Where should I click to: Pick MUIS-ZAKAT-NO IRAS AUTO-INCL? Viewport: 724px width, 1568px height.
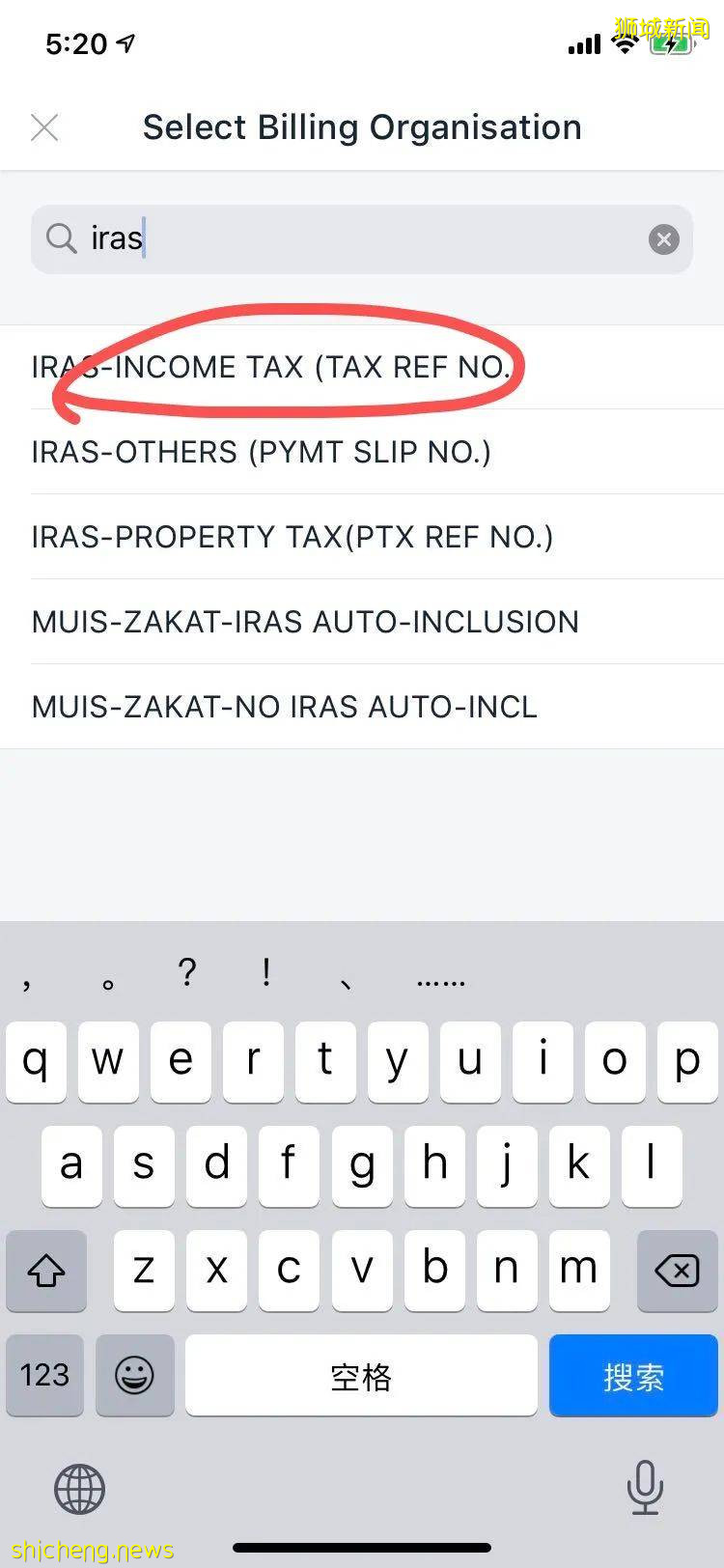(x=284, y=707)
